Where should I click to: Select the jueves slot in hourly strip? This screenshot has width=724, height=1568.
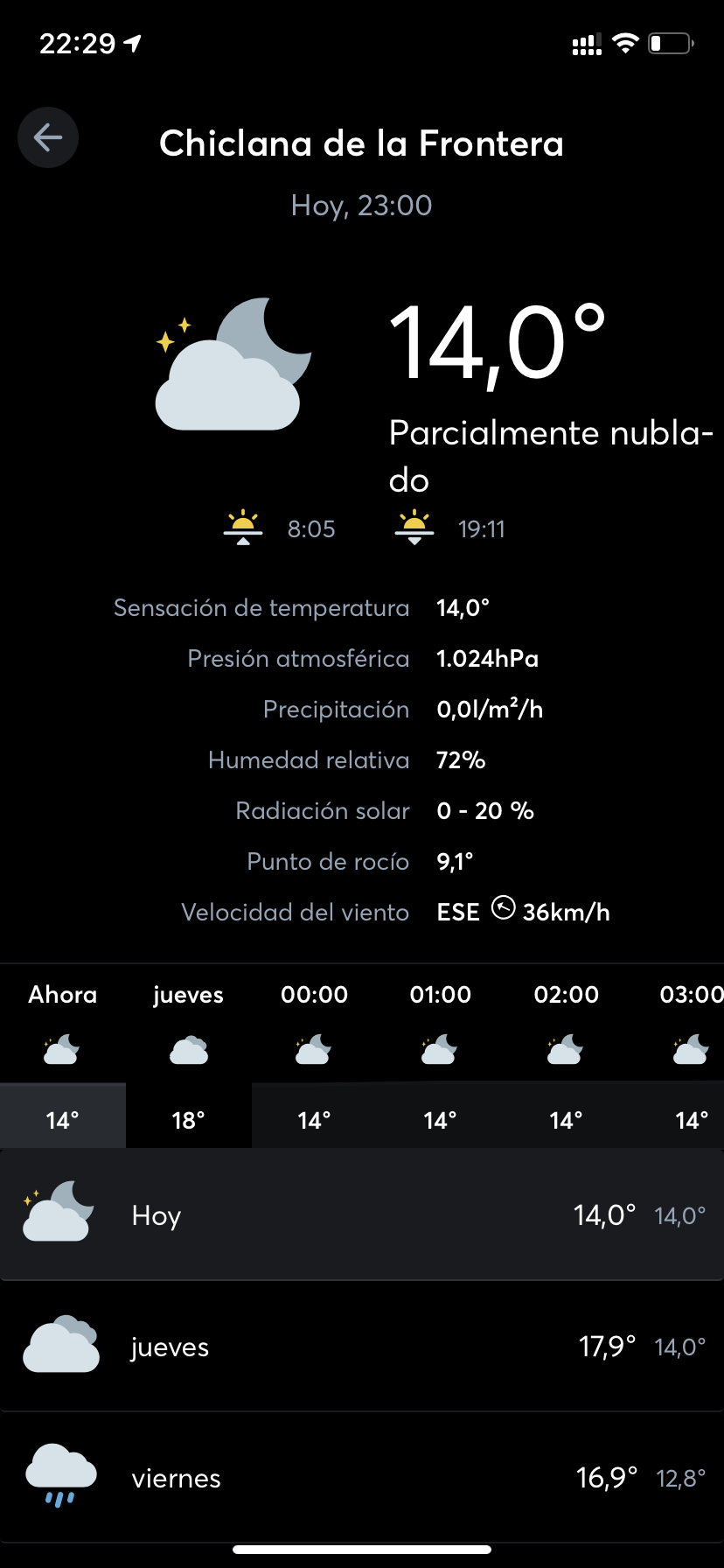188,1056
